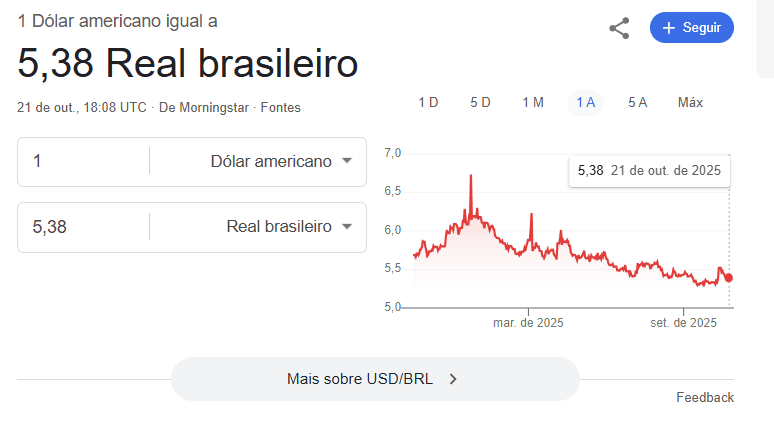Share this exchange rate result
The height and width of the screenshot is (422, 774).
coord(619,28)
